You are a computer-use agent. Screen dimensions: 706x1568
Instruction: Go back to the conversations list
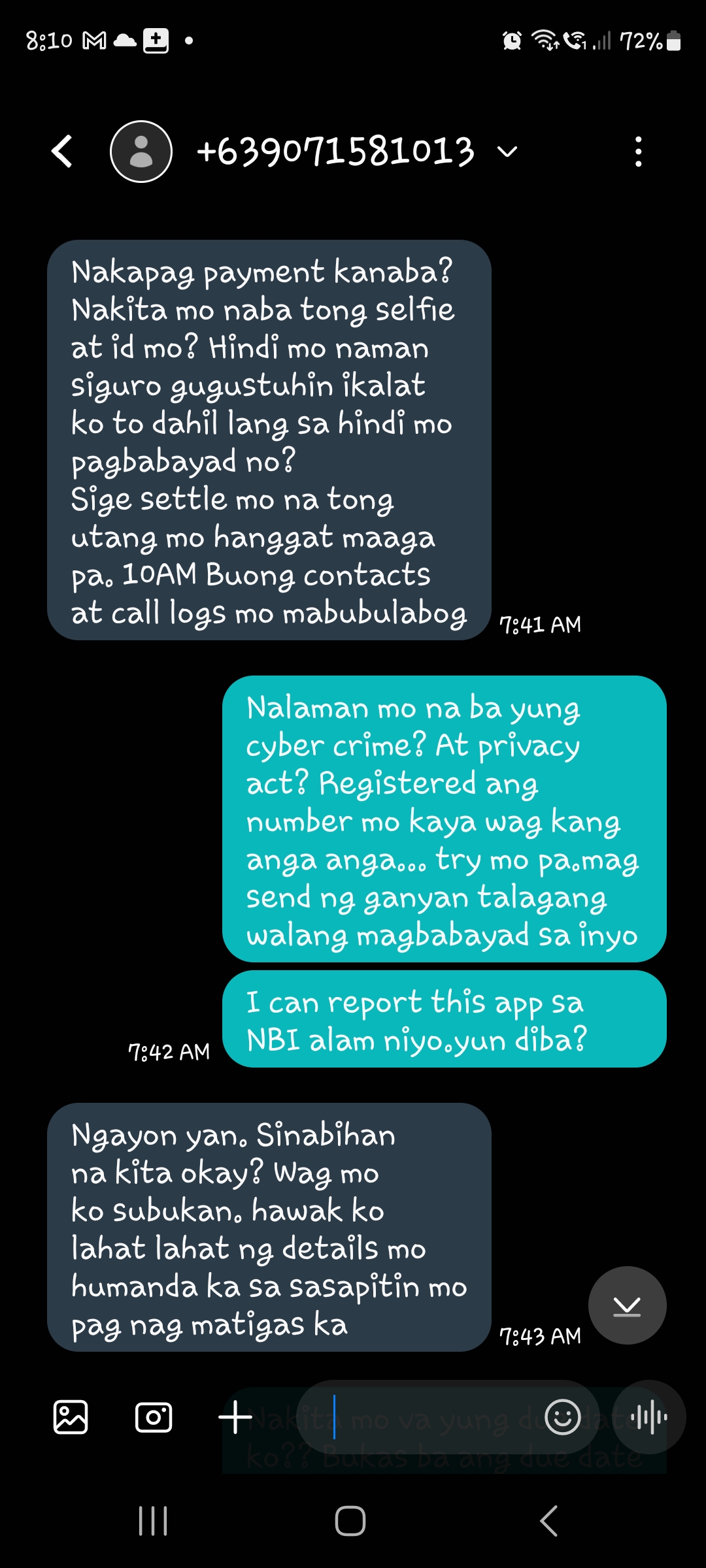(x=62, y=152)
